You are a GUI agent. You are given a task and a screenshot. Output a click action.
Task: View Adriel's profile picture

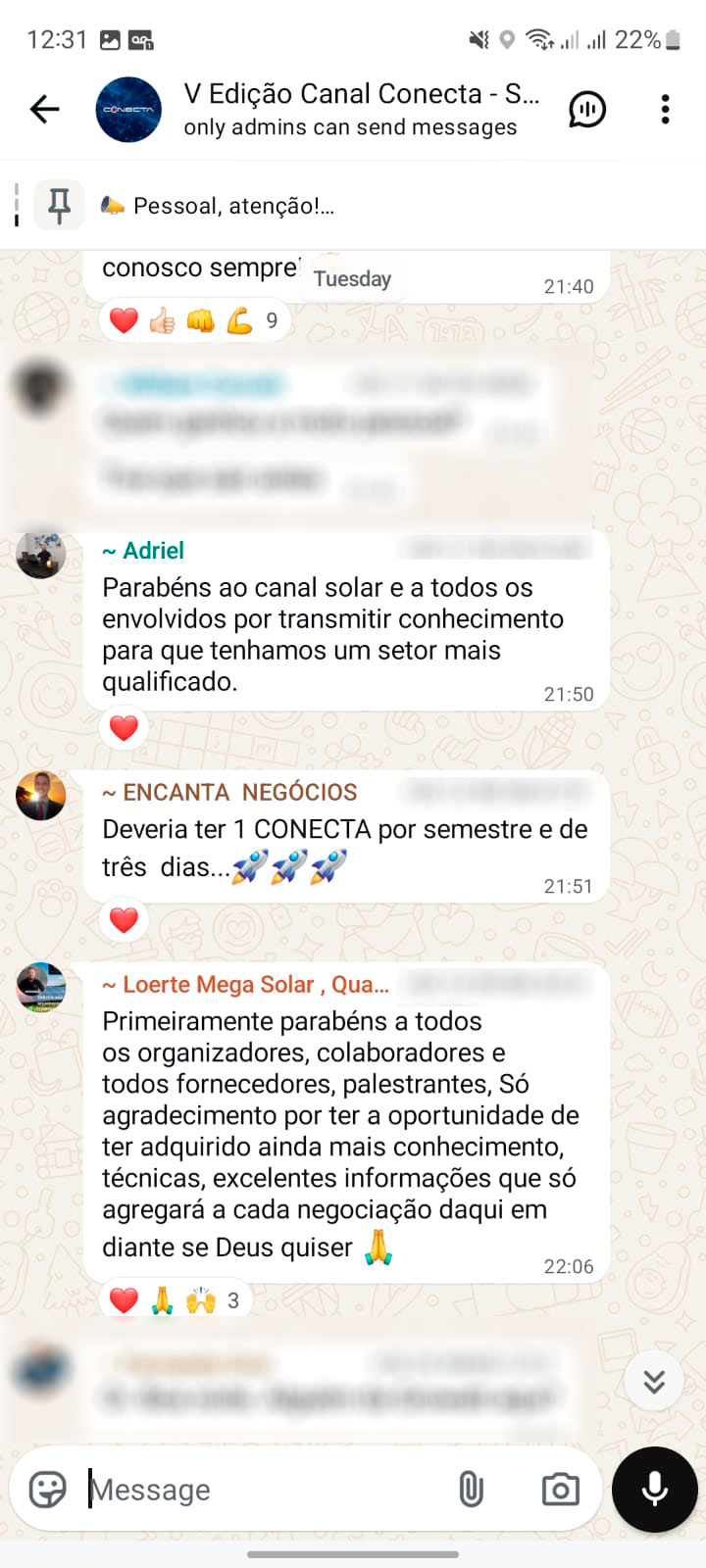tap(41, 556)
